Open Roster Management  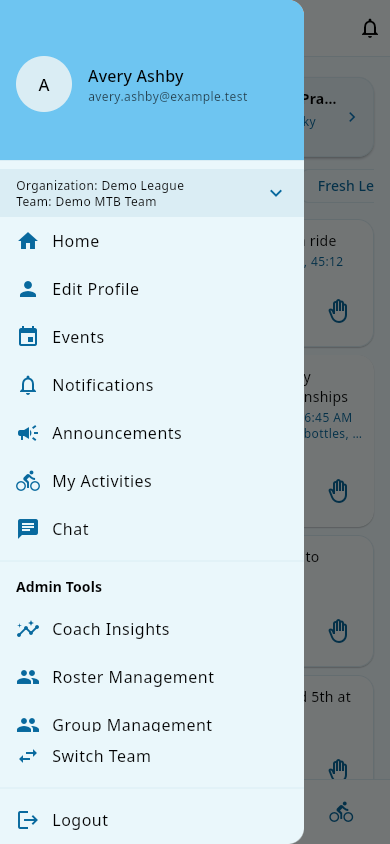click(x=152, y=677)
